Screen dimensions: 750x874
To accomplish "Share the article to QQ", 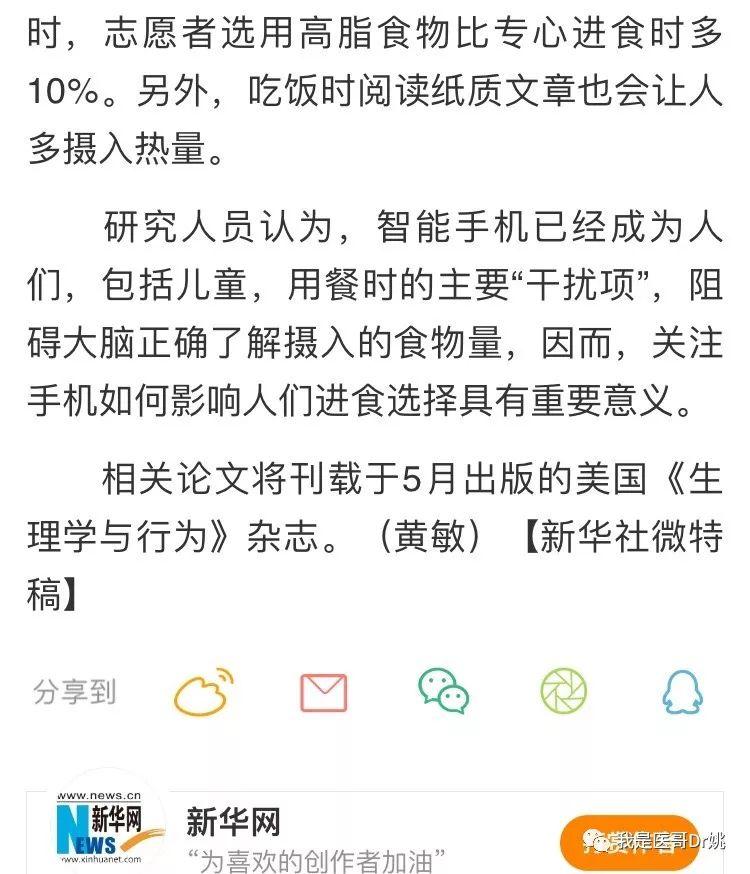I will (681, 690).
